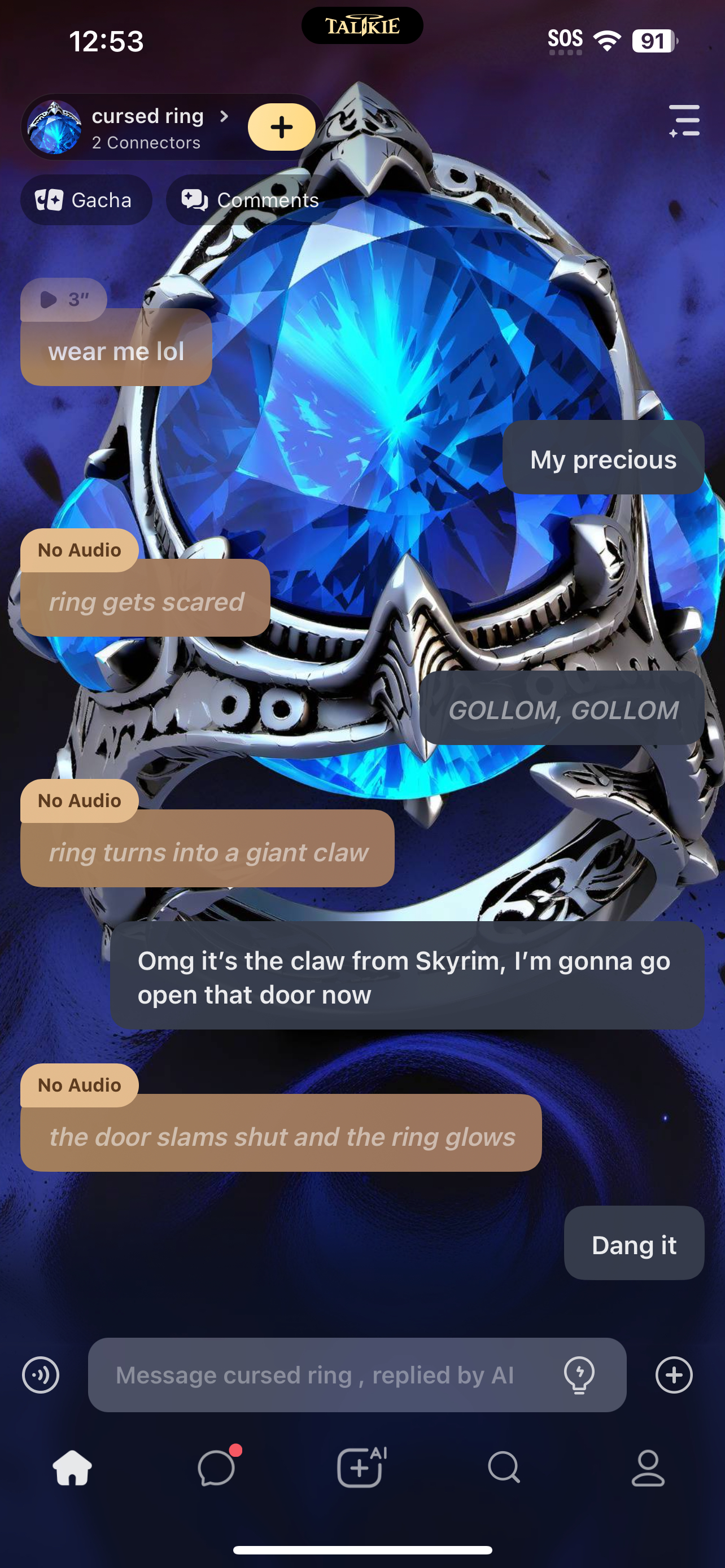The height and width of the screenshot is (1568, 725).
Task: Play the 3-second voice message
Action: pos(63,300)
